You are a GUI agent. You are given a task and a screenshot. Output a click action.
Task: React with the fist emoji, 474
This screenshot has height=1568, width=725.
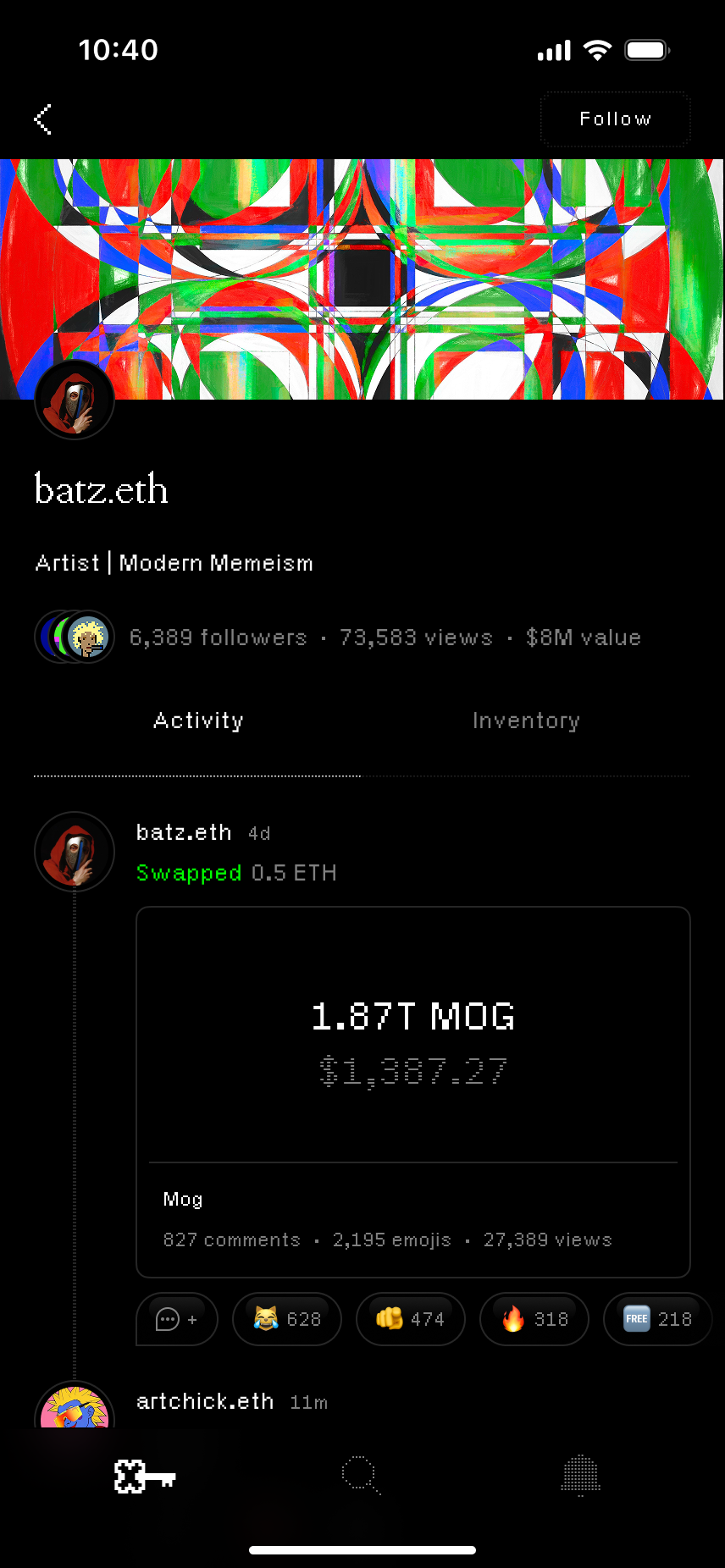tap(411, 1319)
